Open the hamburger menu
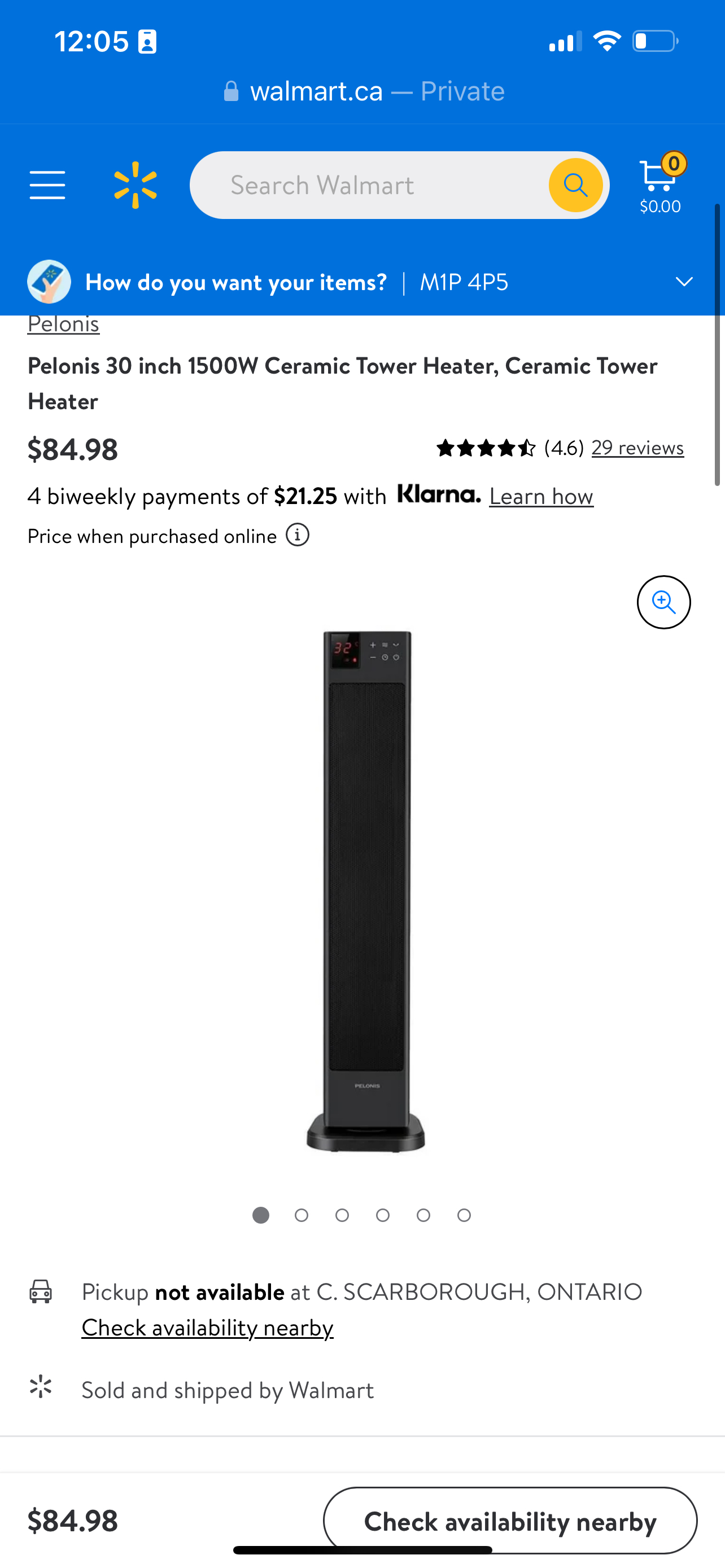The height and width of the screenshot is (1568, 725). (x=47, y=185)
